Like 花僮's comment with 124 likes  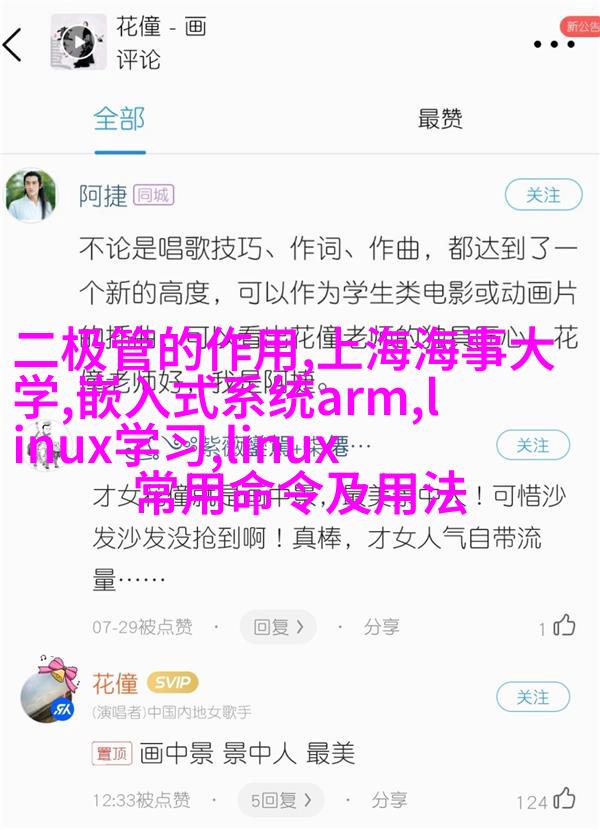click(564, 798)
